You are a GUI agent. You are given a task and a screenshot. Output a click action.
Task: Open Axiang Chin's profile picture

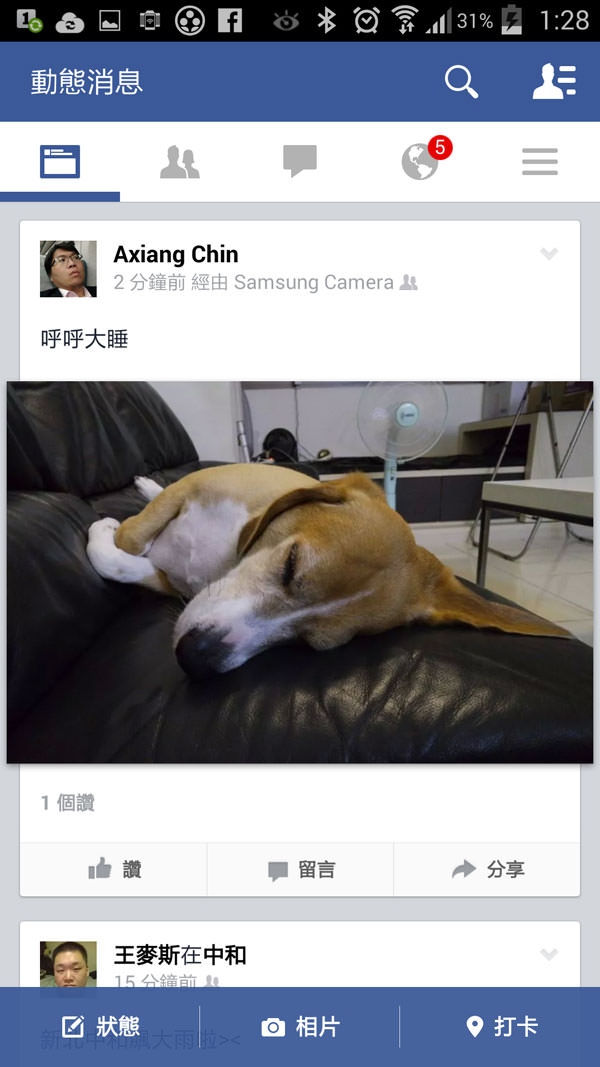(68, 269)
